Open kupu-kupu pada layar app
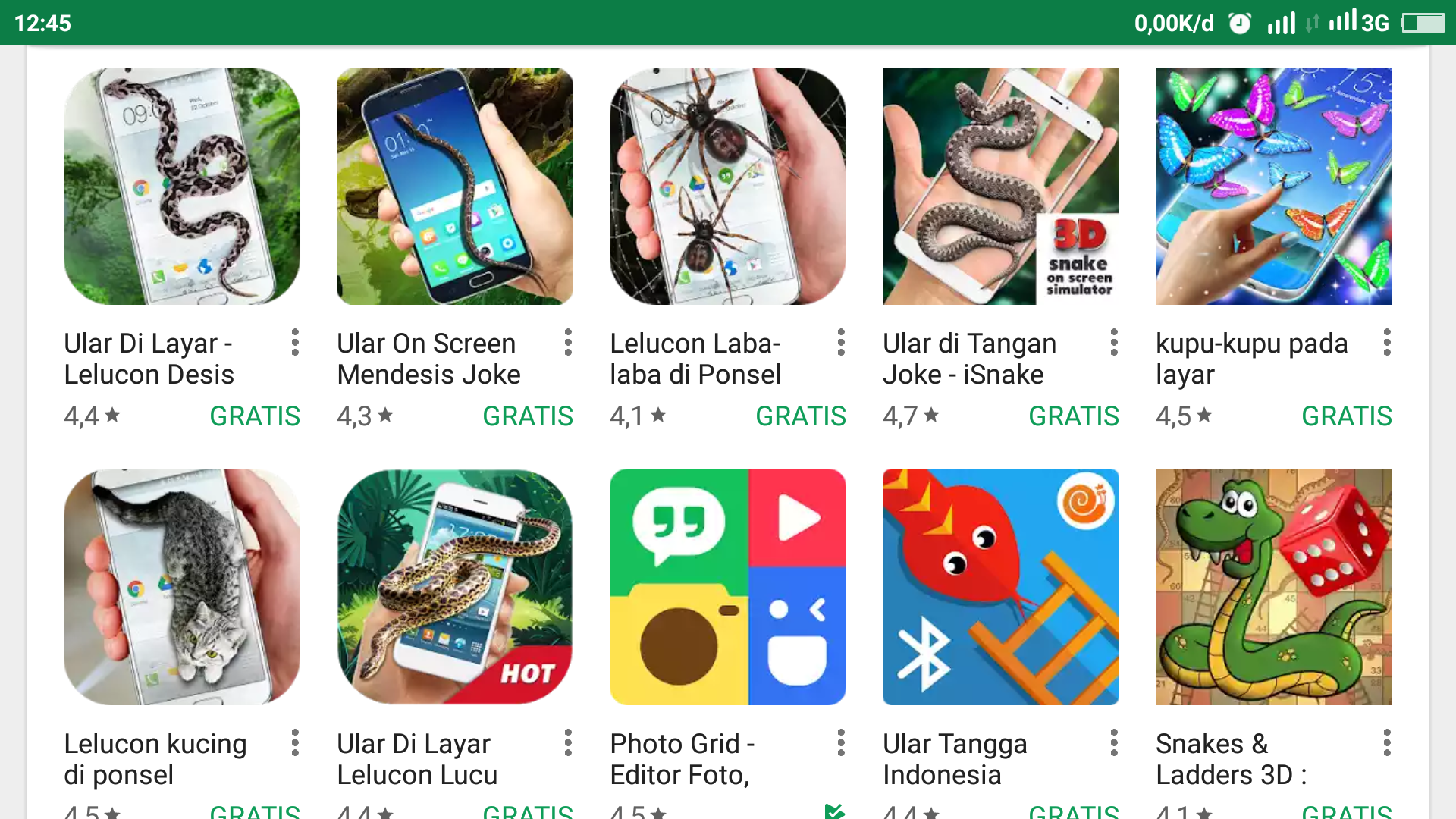The width and height of the screenshot is (1456, 819). point(1274,187)
